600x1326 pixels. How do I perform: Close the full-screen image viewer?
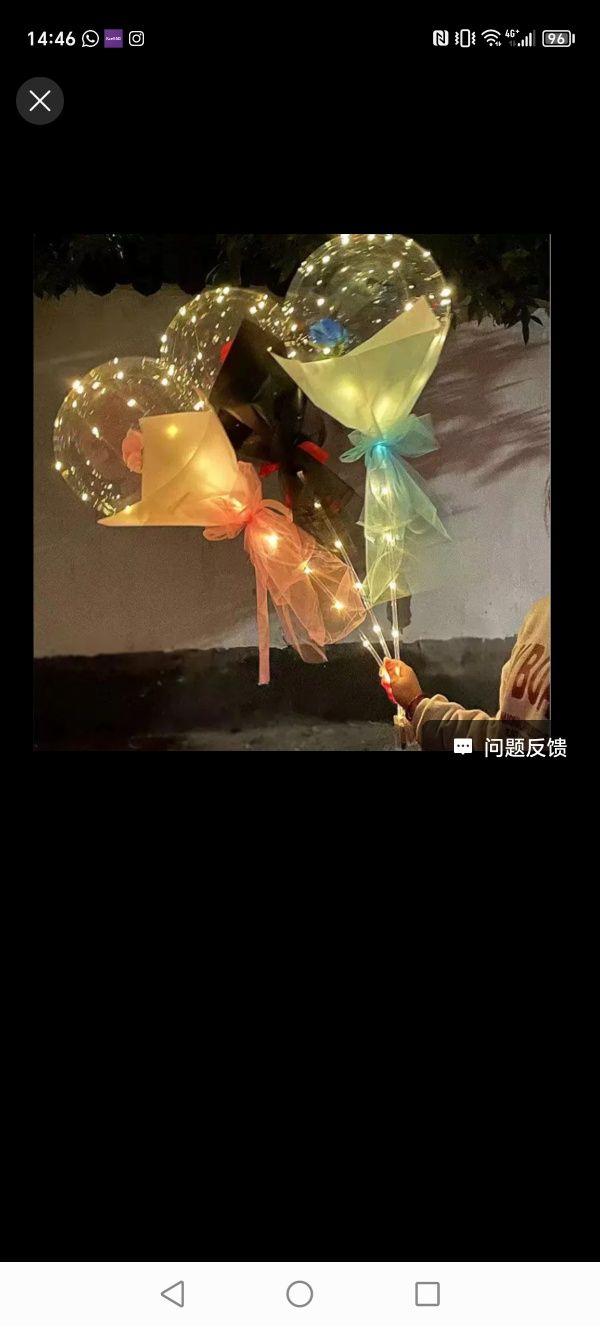[40, 101]
